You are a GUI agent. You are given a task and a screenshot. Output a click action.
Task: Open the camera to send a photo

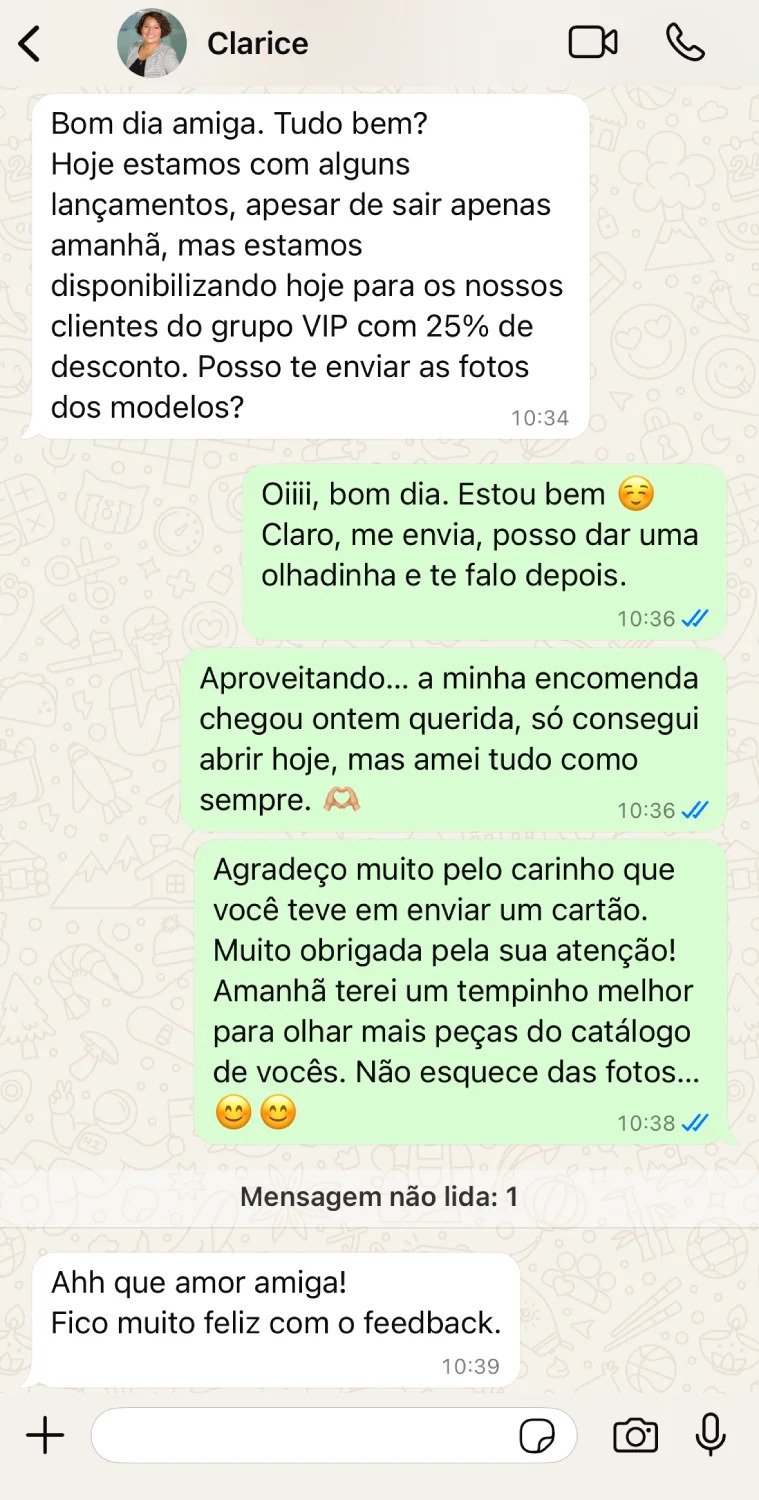click(x=635, y=1436)
